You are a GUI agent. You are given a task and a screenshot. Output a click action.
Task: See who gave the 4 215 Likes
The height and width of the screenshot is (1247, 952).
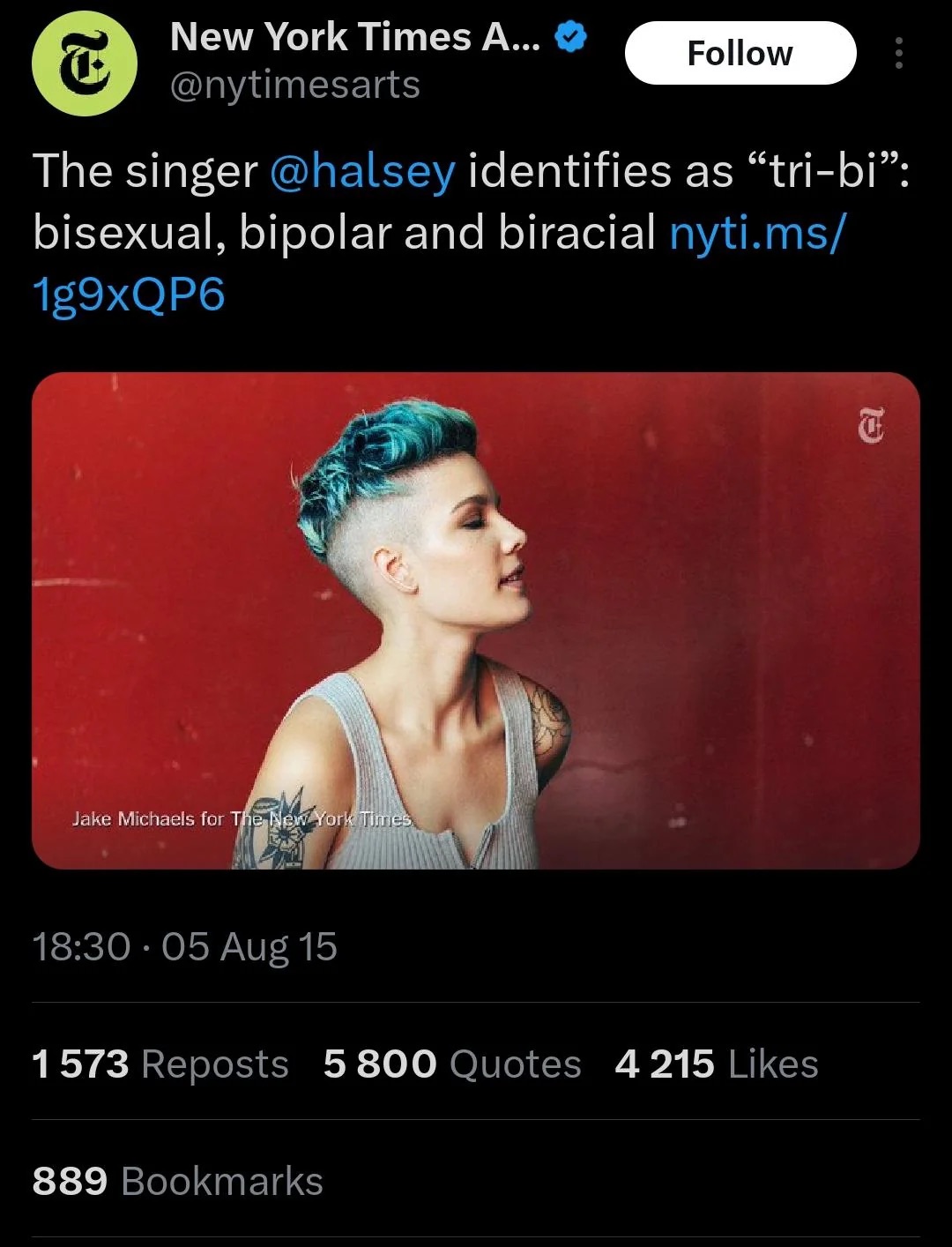(x=716, y=1064)
